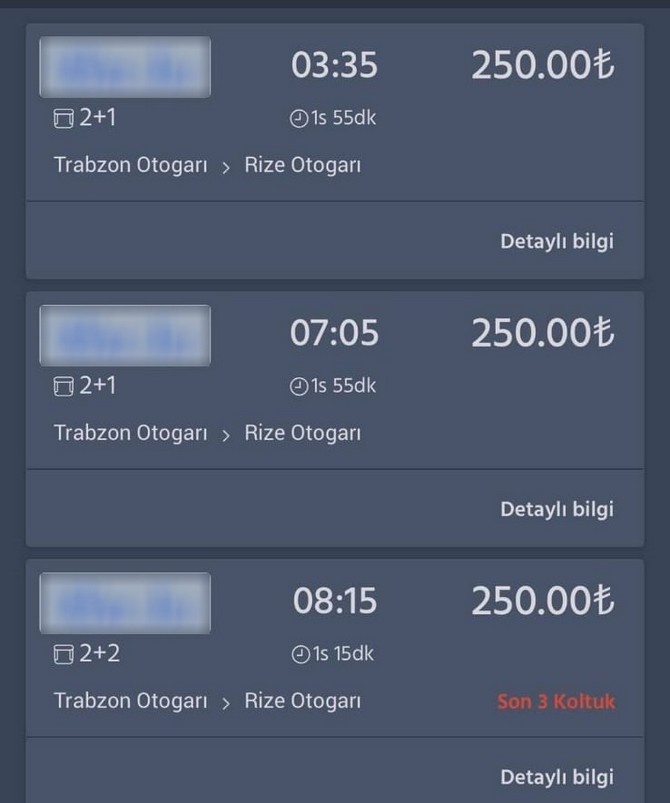This screenshot has width=670, height=803.
Task: Open Detaylı bilgi for the 07:05 departure
Action: [x=556, y=509]
